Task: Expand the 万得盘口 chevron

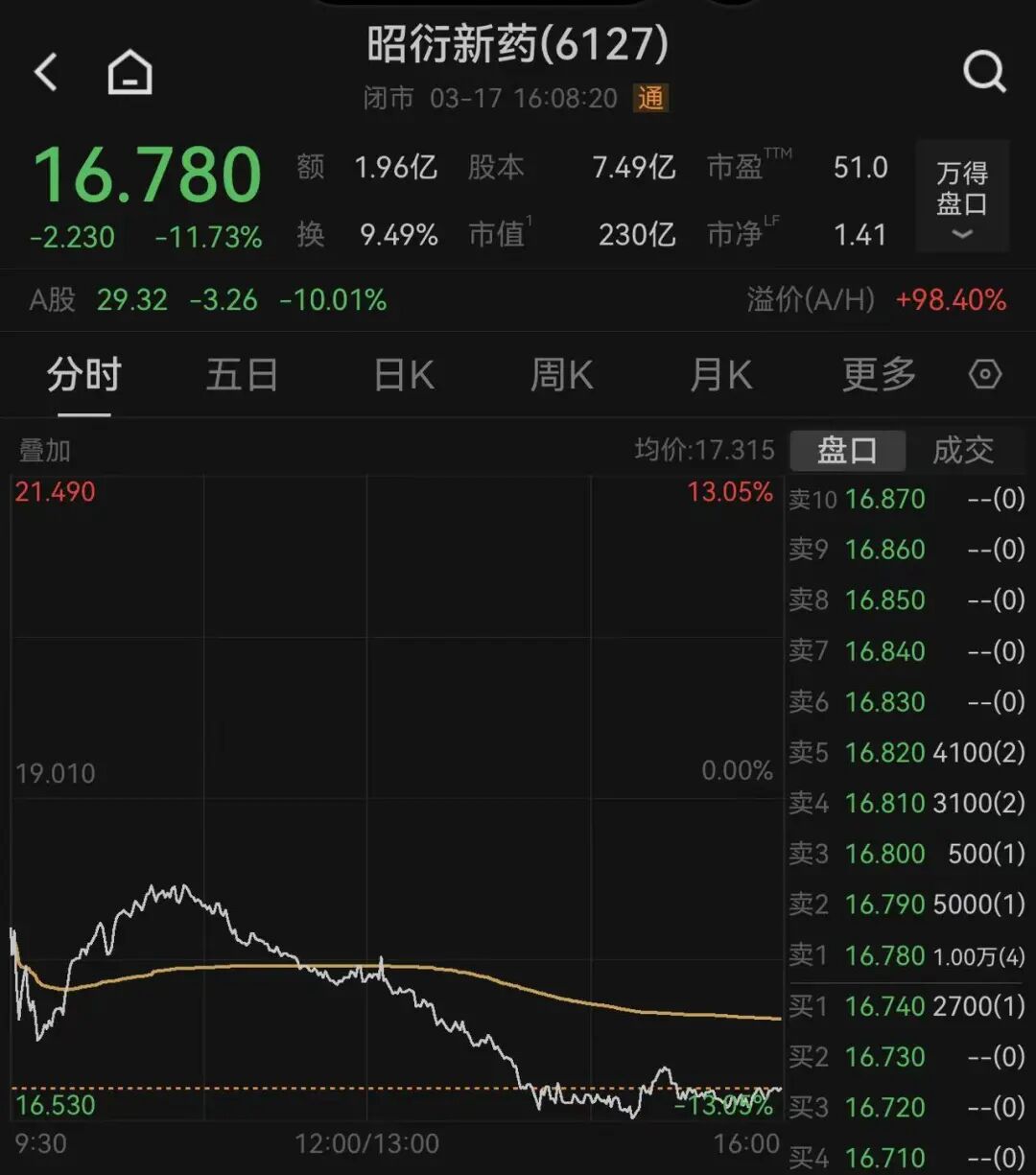Action: click(x=960, y=233)
